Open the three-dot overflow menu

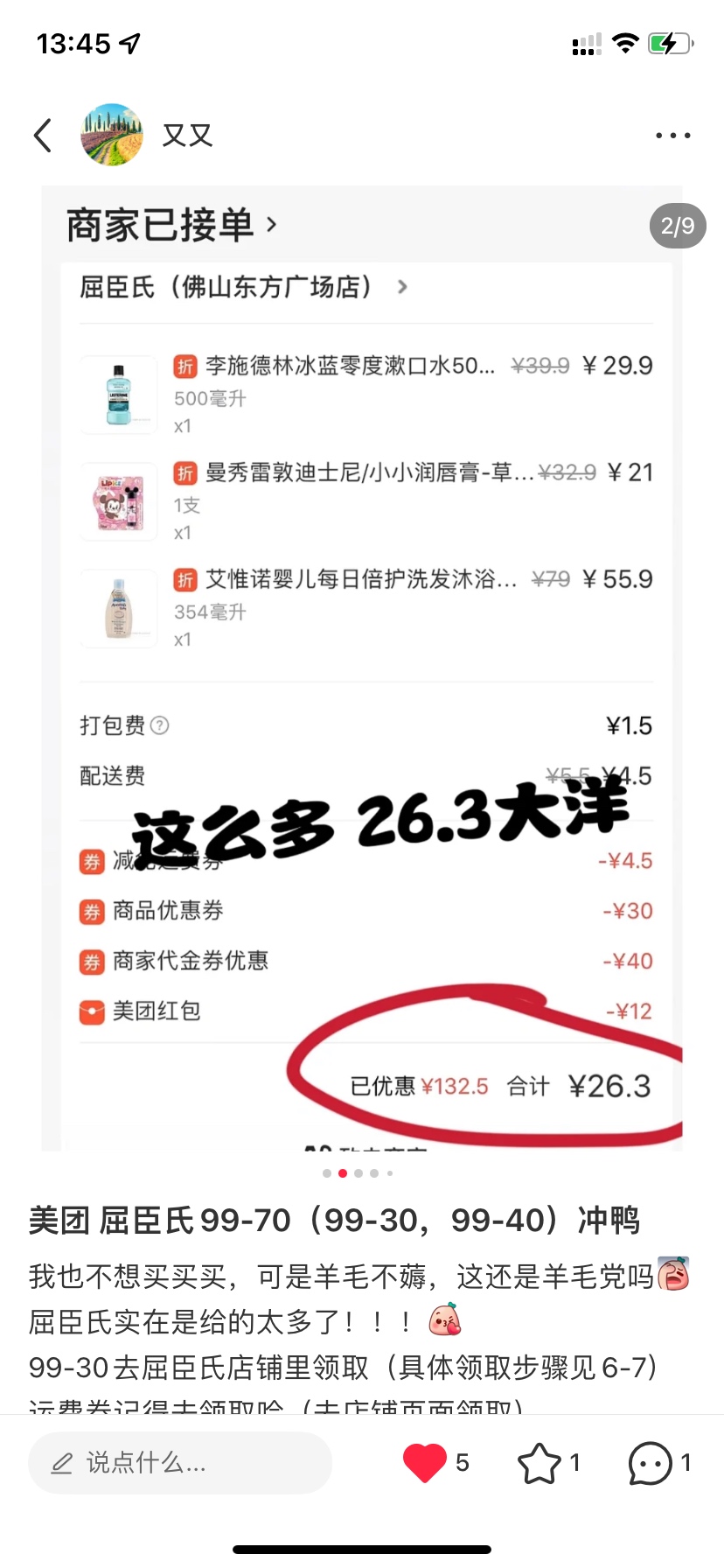click(x=672, y=136)
